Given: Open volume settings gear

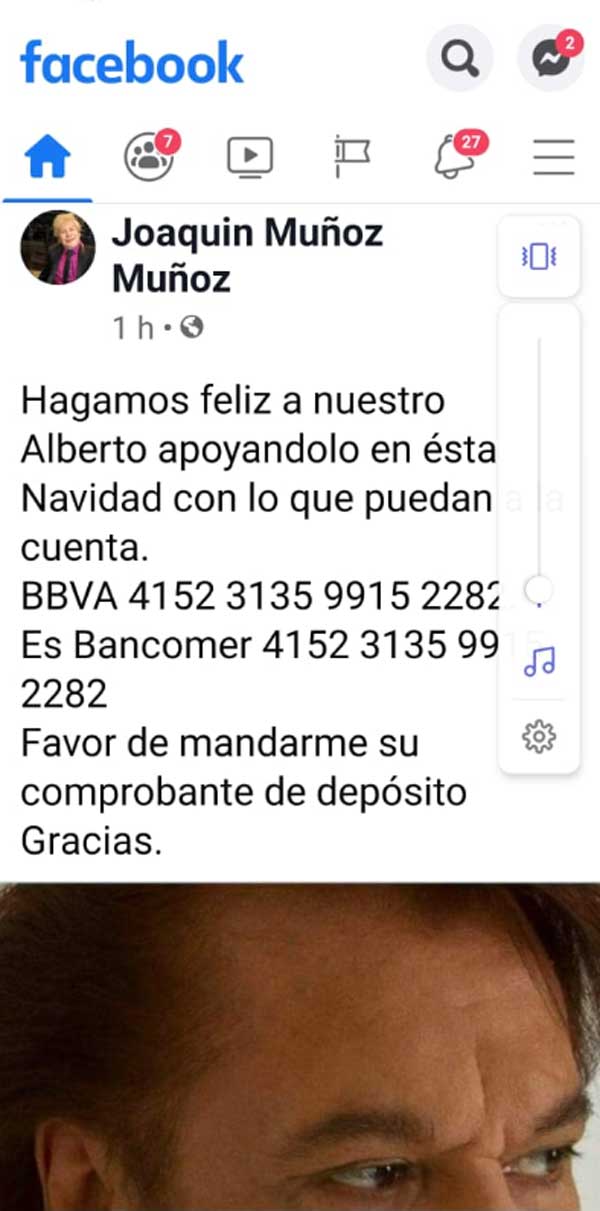Looking at the screenshot, I should point(539,737).
